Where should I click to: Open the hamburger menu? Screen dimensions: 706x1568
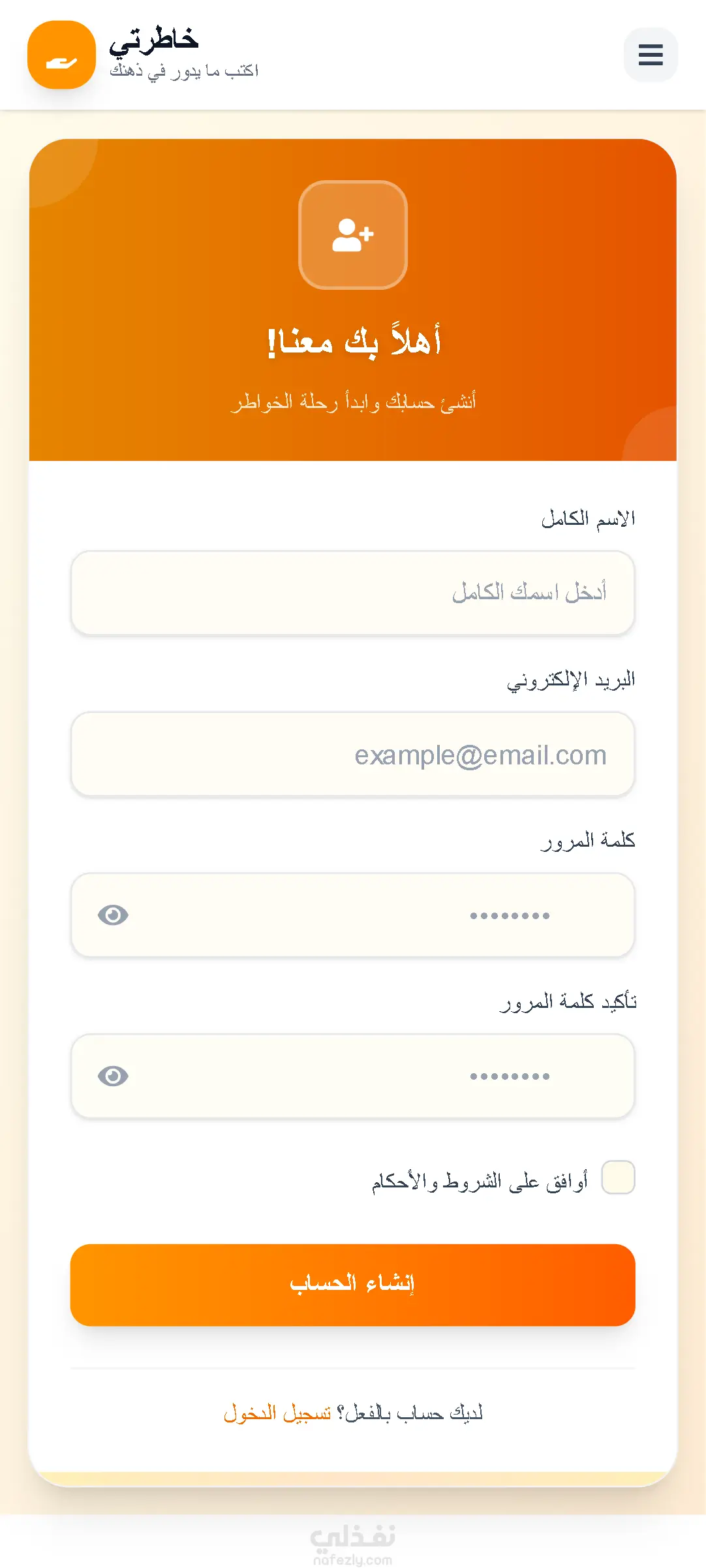click(x=651, y=55)
